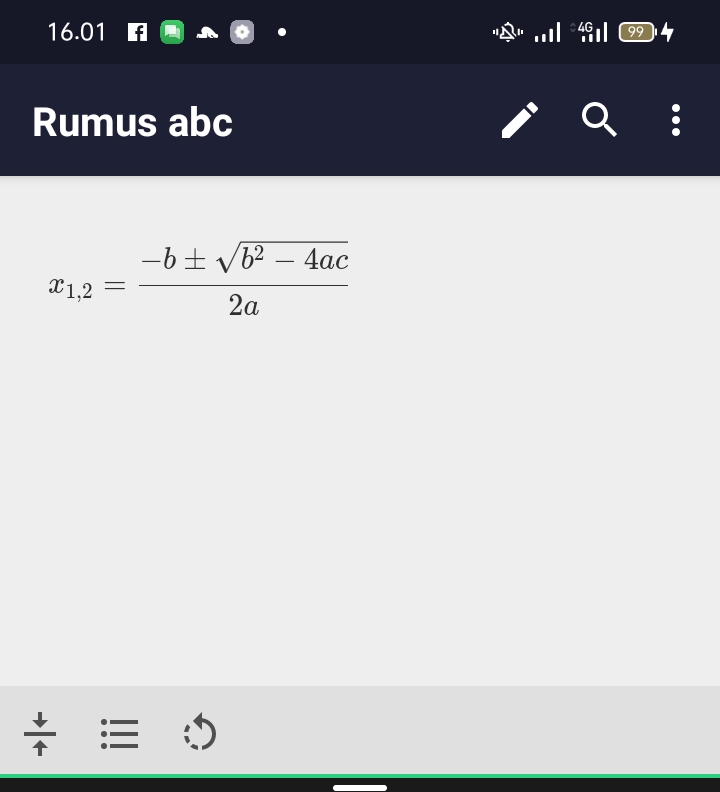Edit the Rumus abc note
The image size is (720, 792).
tap(519, 121)
